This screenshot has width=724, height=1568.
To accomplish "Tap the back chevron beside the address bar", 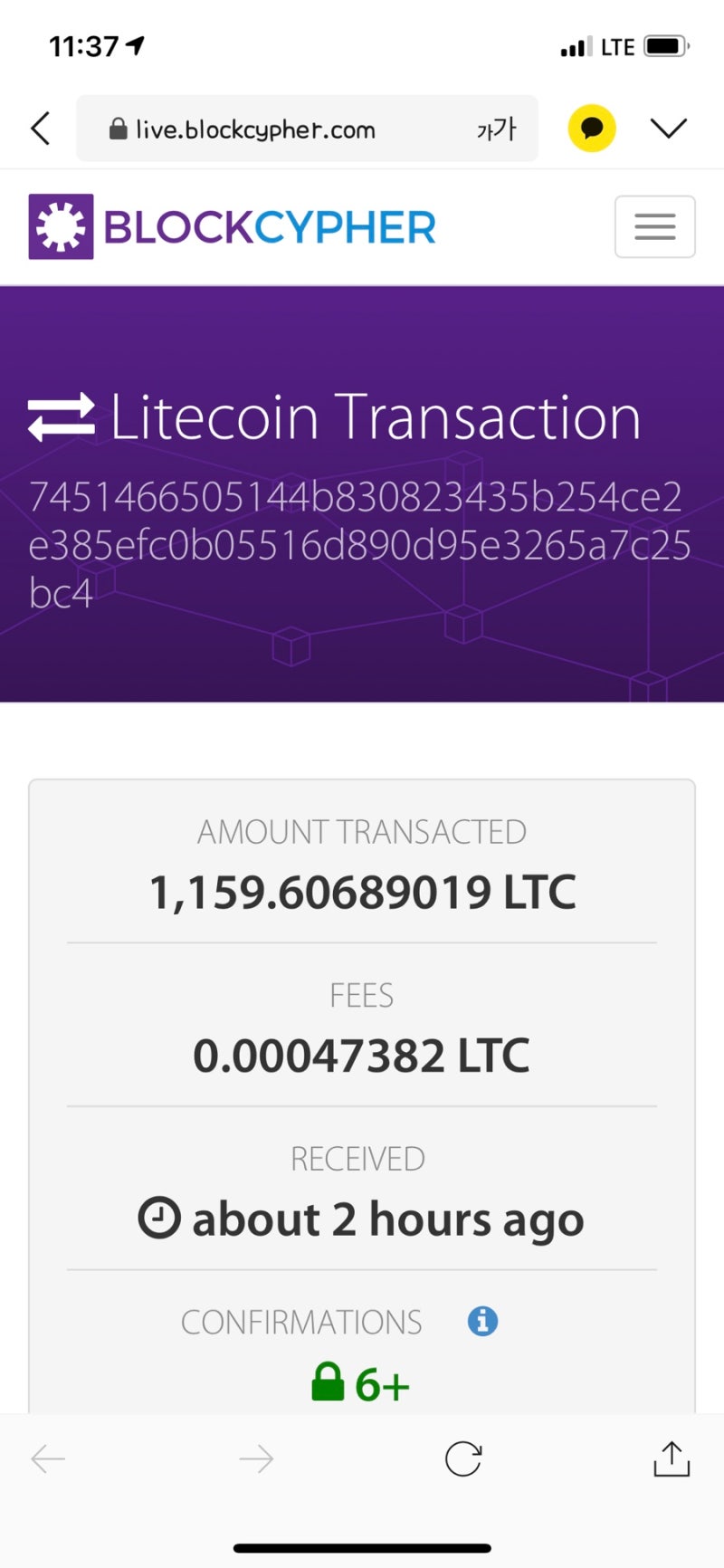I will 41,129.
